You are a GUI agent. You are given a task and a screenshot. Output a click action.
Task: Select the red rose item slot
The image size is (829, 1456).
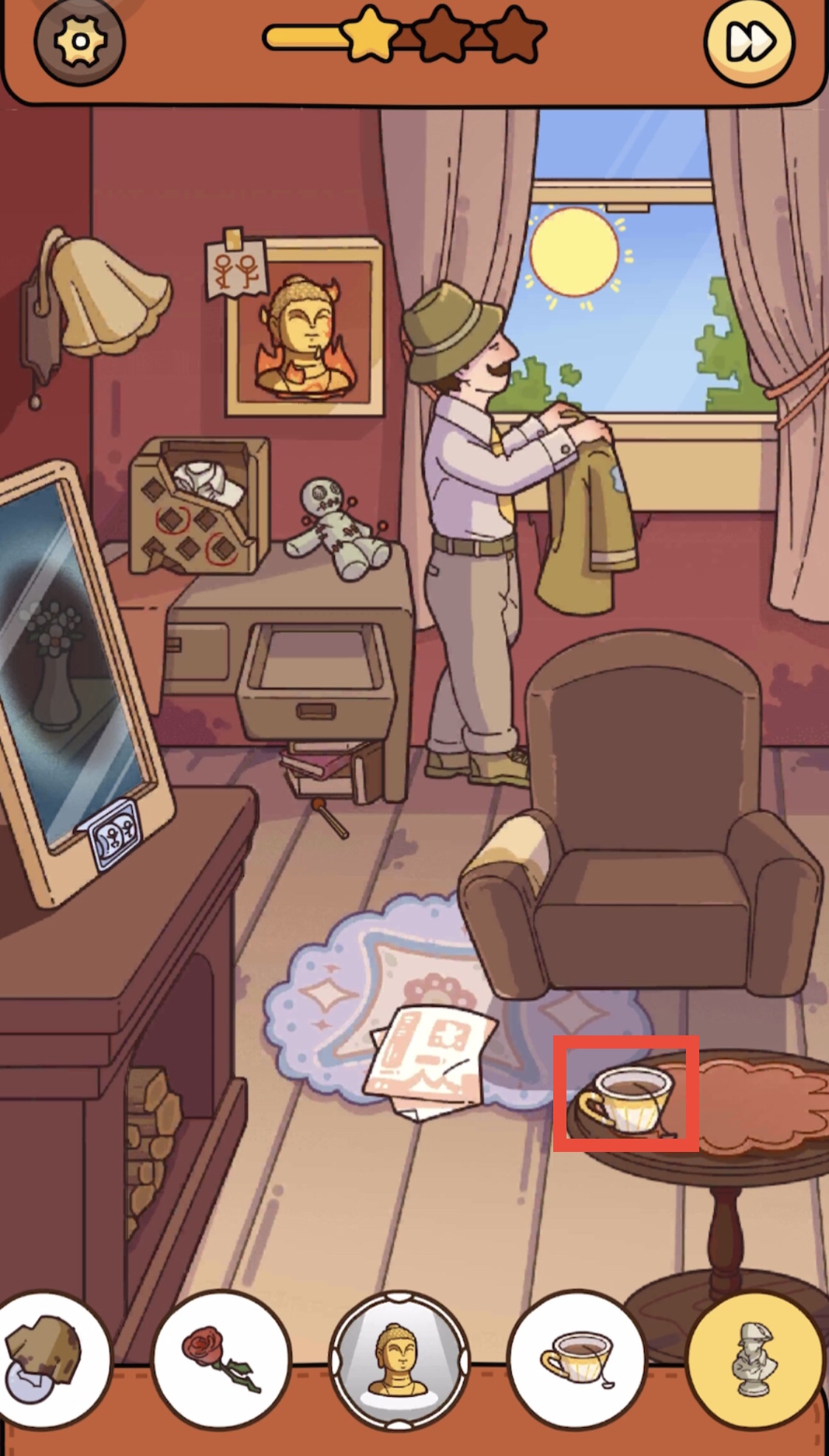click(221, 1362)
